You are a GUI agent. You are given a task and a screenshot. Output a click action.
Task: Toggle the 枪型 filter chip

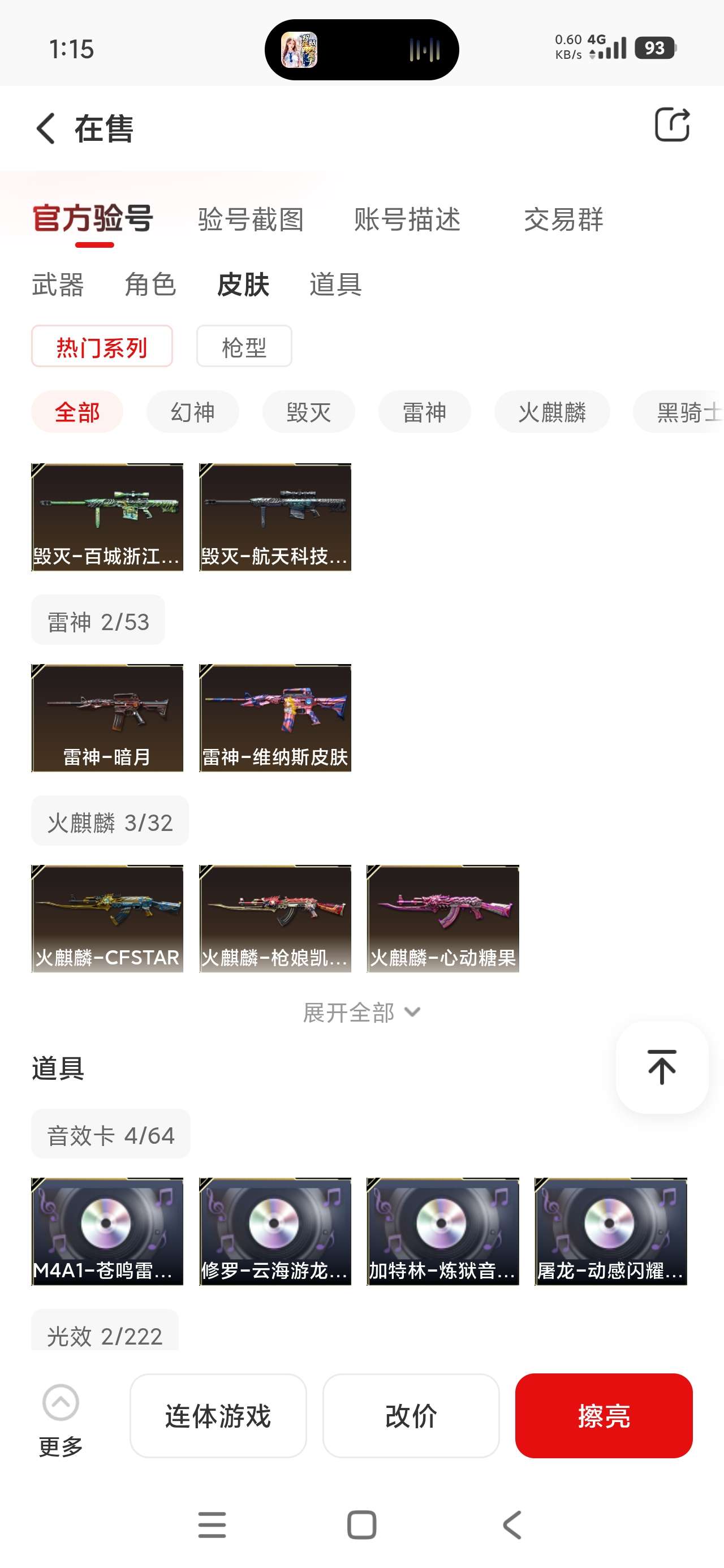point(244,345)
